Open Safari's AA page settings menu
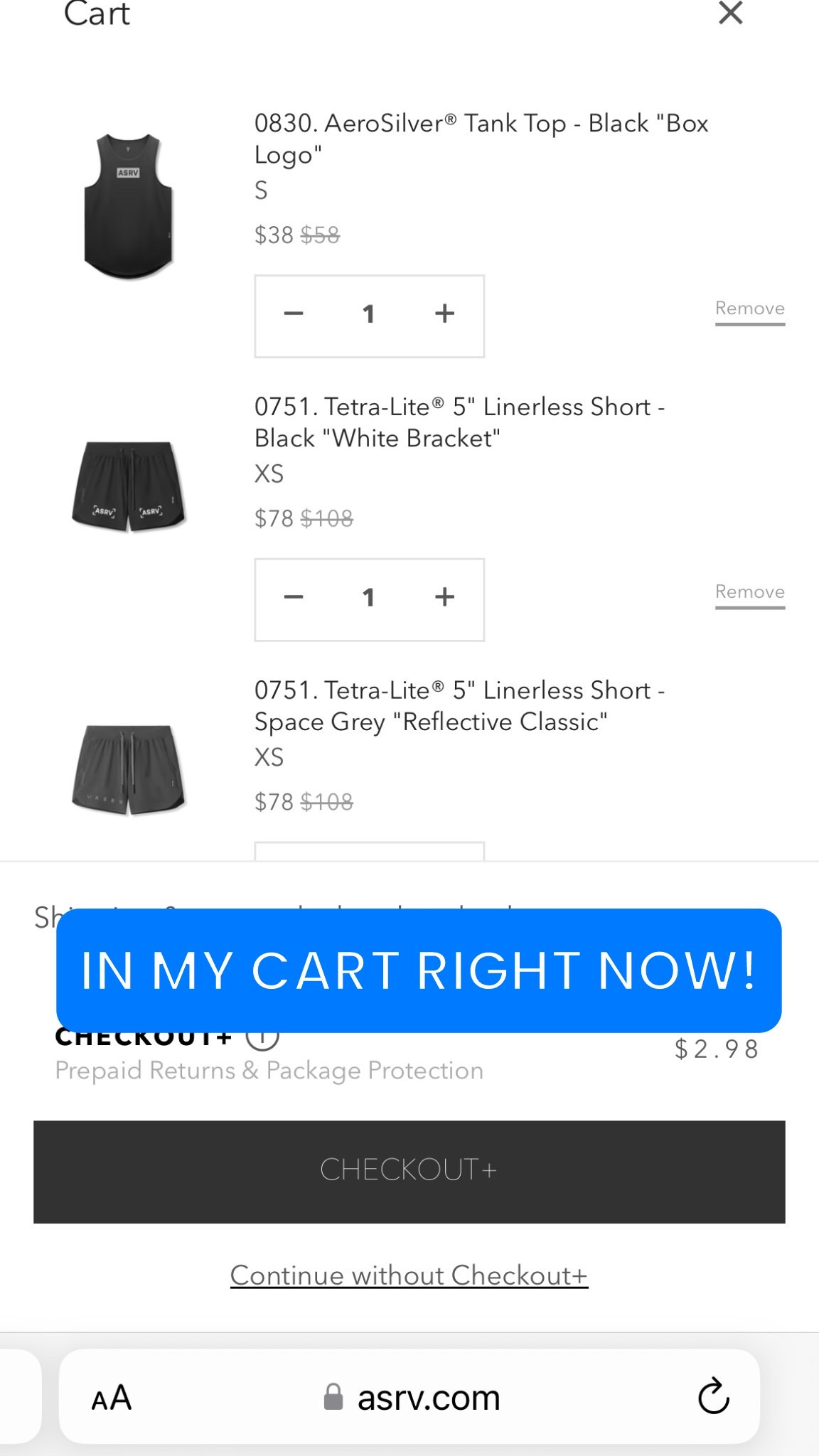 pyautogui.click(x=112, y=1398)
